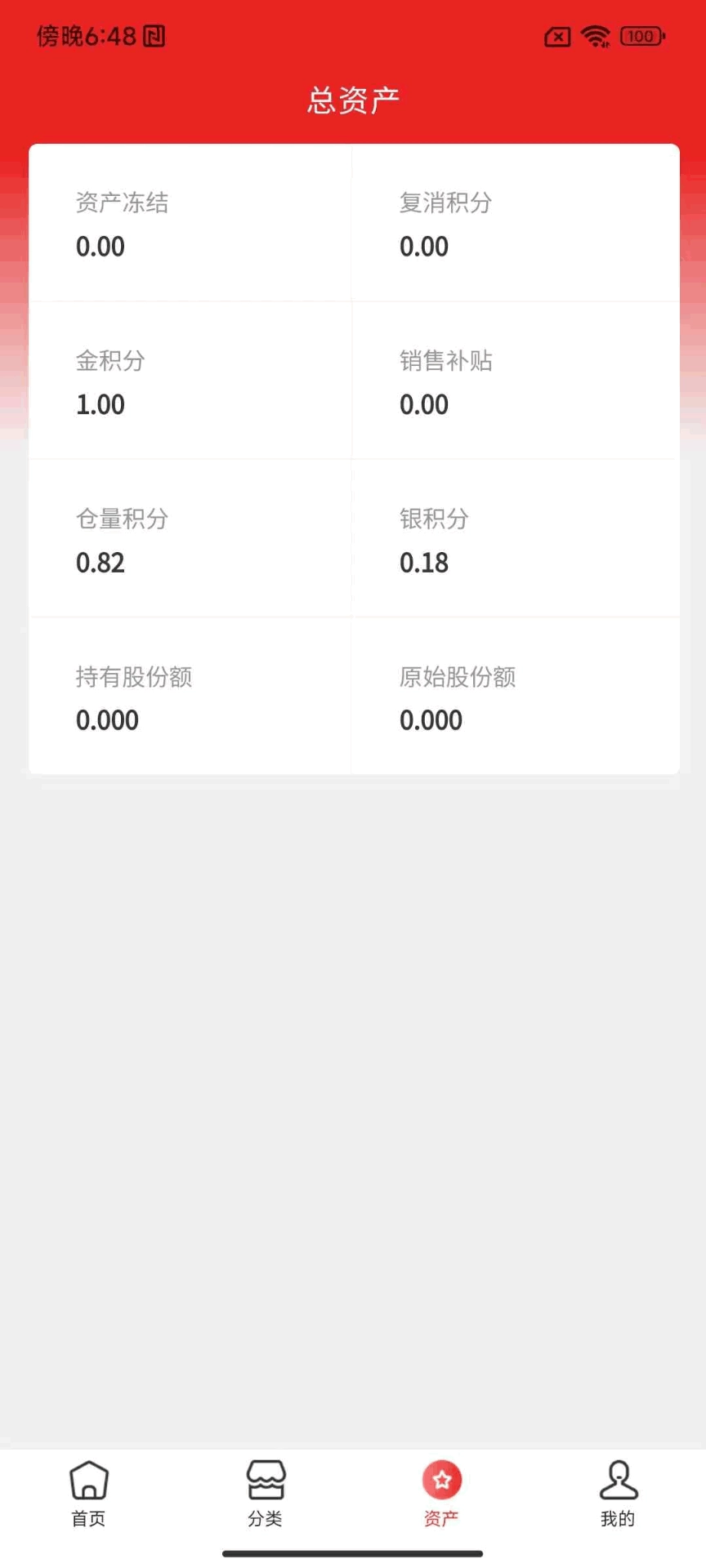Select the 资产 assets tab

point(441,1493)
